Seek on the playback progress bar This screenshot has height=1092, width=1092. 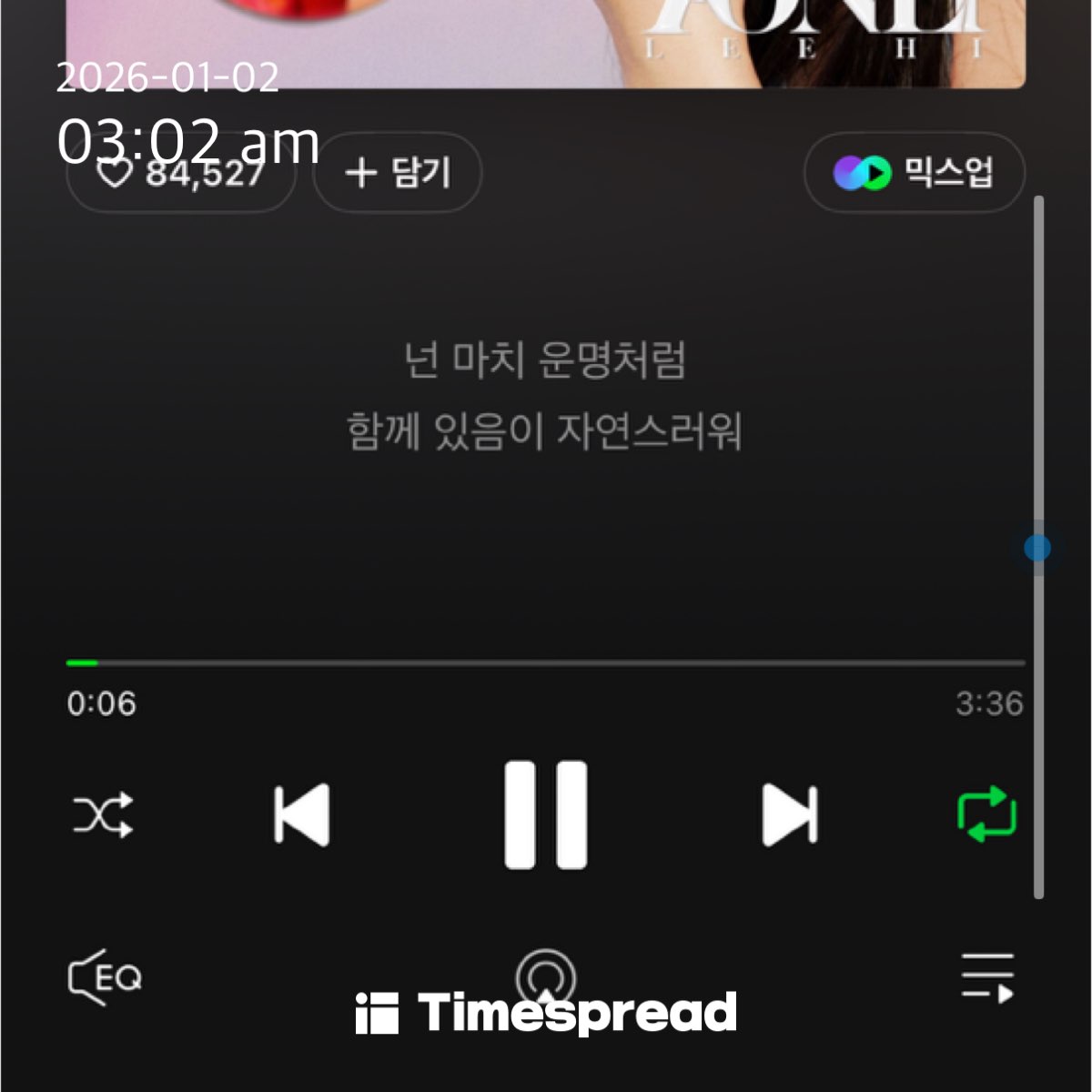pos(546,662)
